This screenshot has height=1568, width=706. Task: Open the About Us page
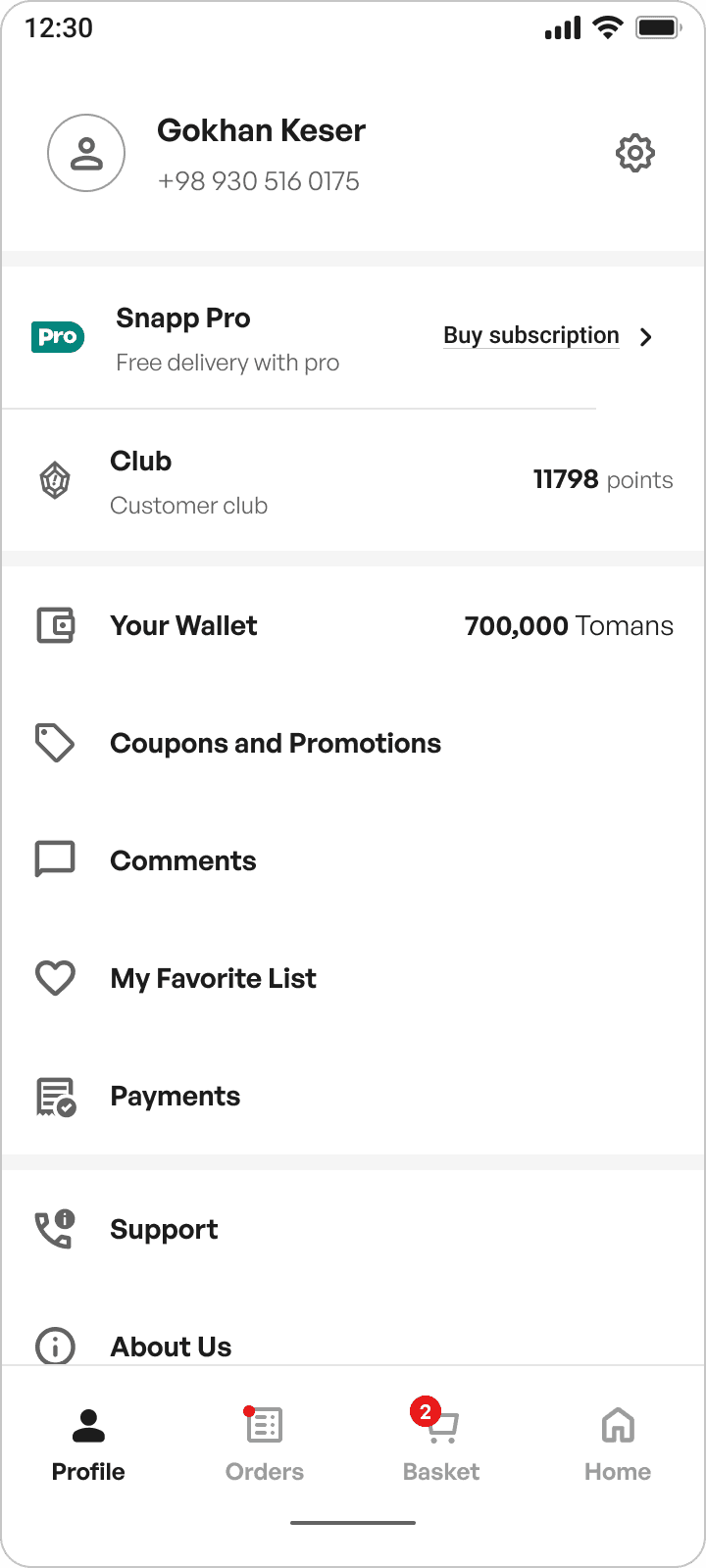point(171,1346)
